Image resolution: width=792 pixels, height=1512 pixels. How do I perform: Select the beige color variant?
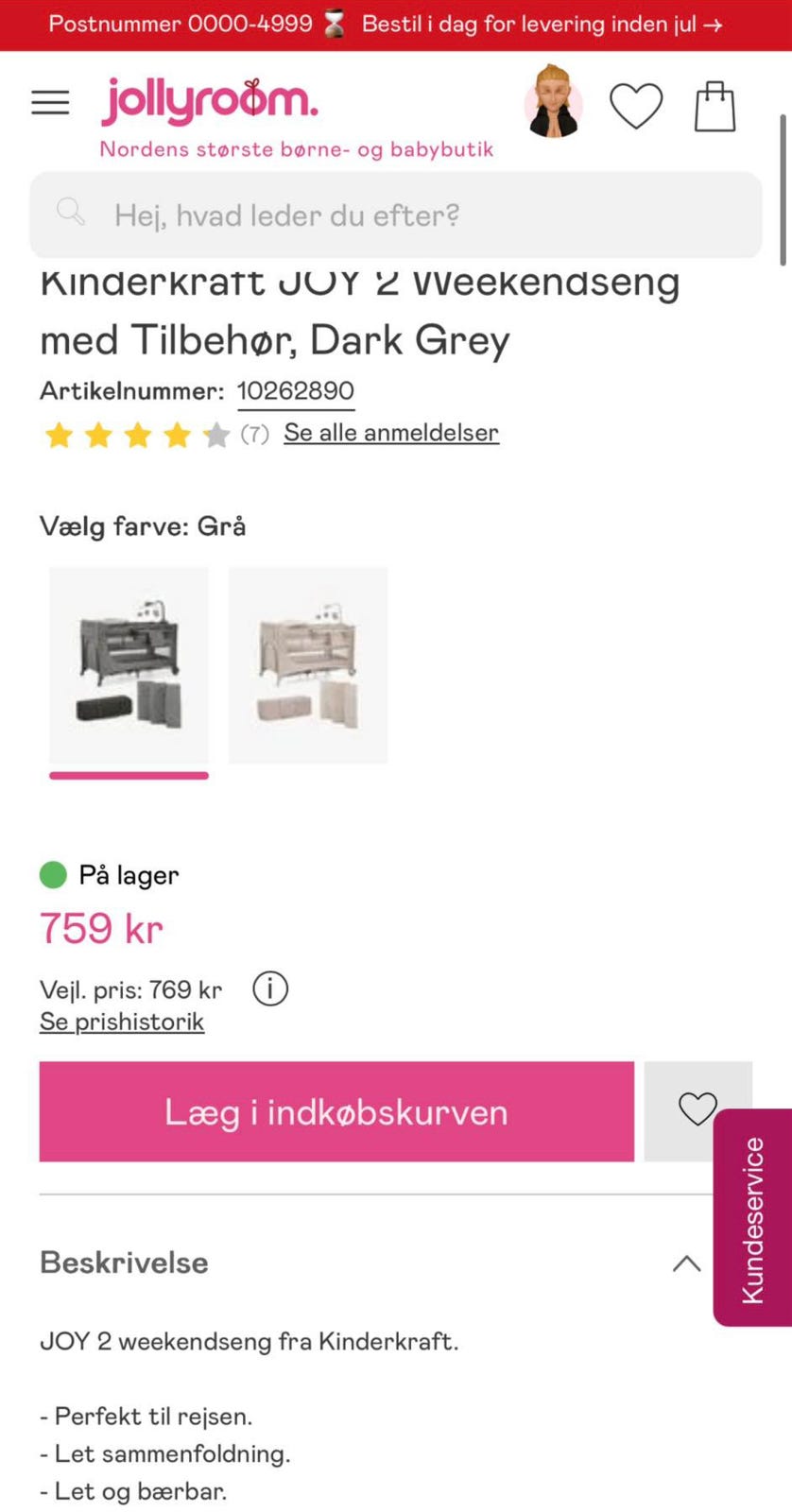tap(307, 665)
